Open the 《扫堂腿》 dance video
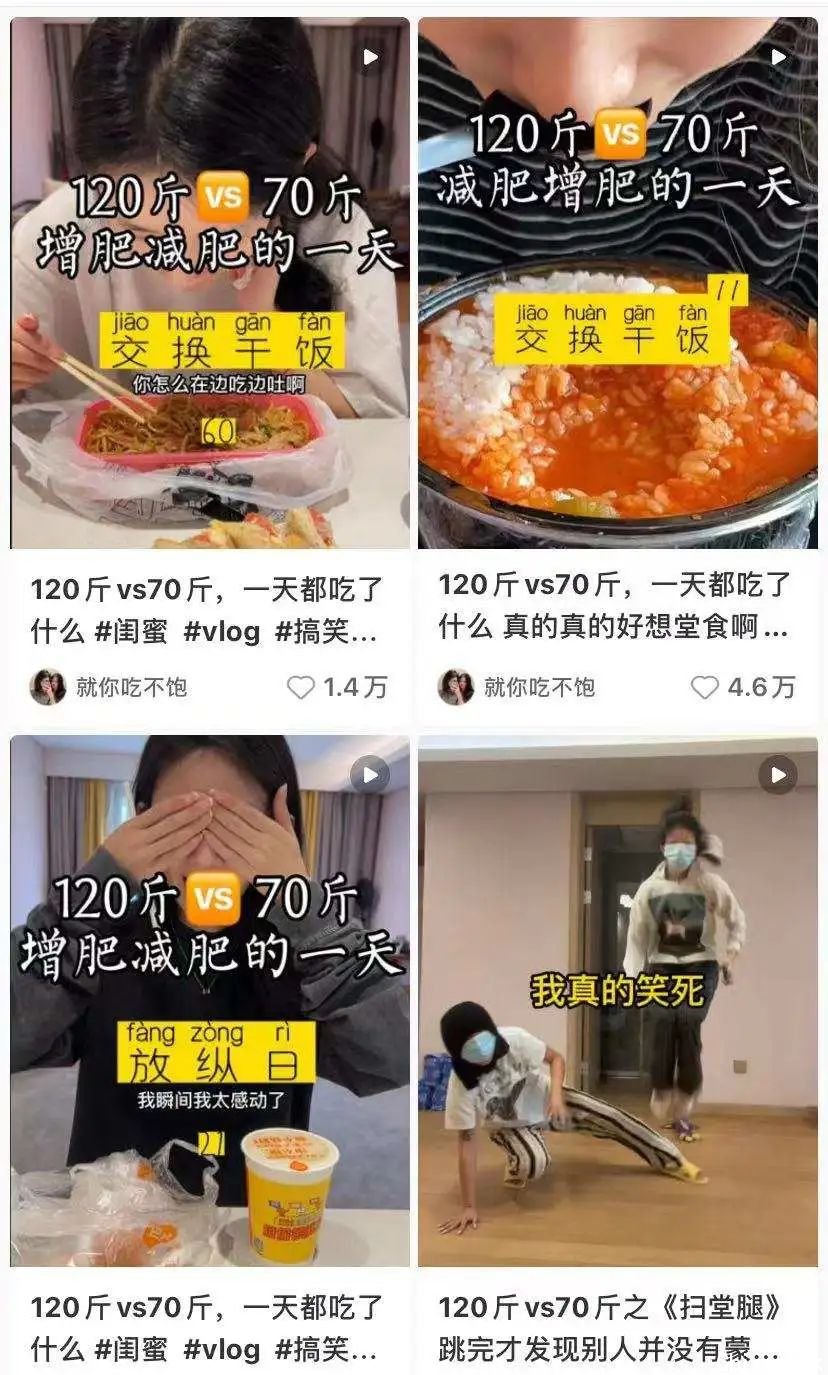The width and height of the screenshot is (828, 1375). (x=617, y=1000)
